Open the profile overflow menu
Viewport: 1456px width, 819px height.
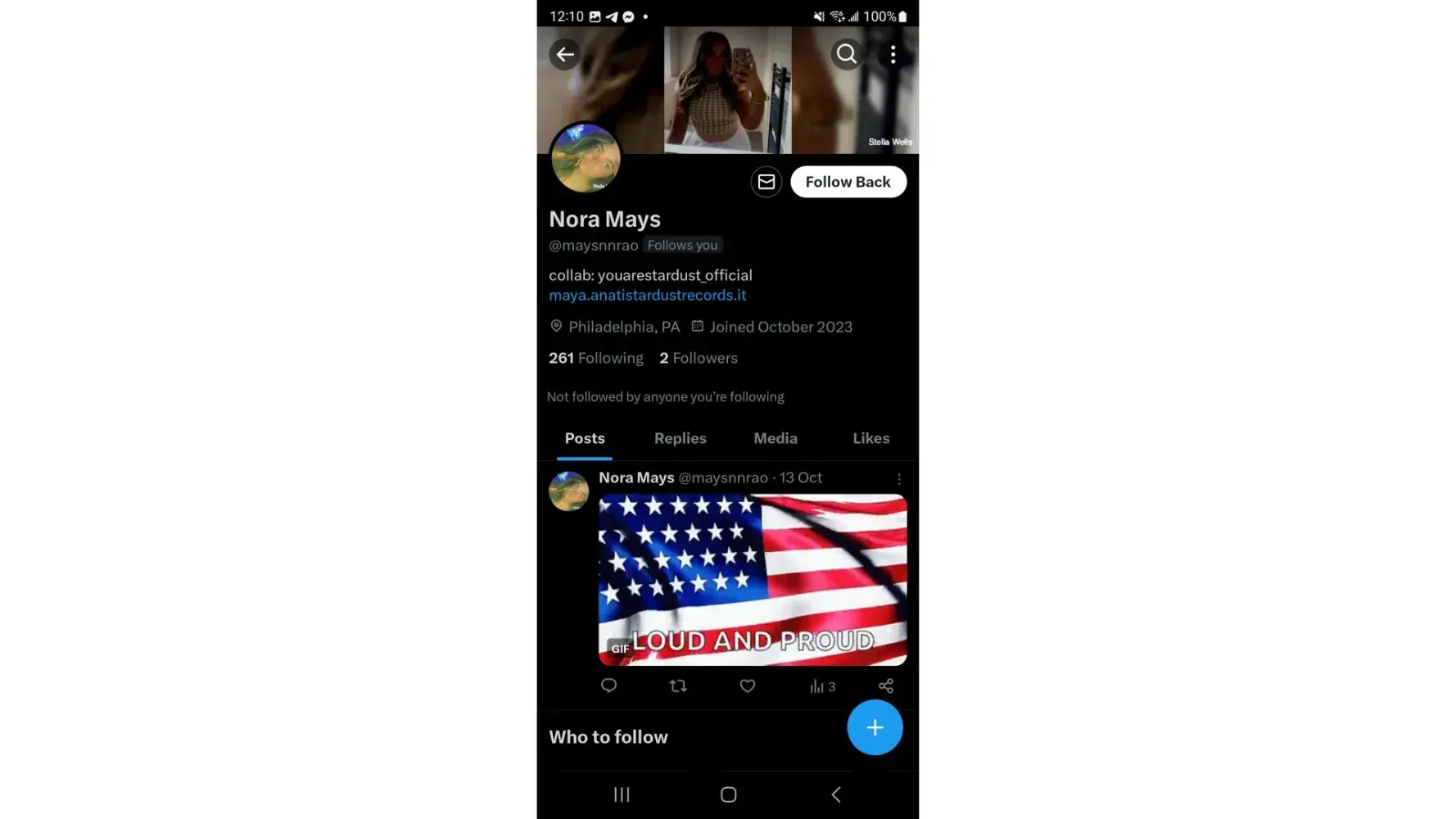pyautogui.click(x=893, y=55)
